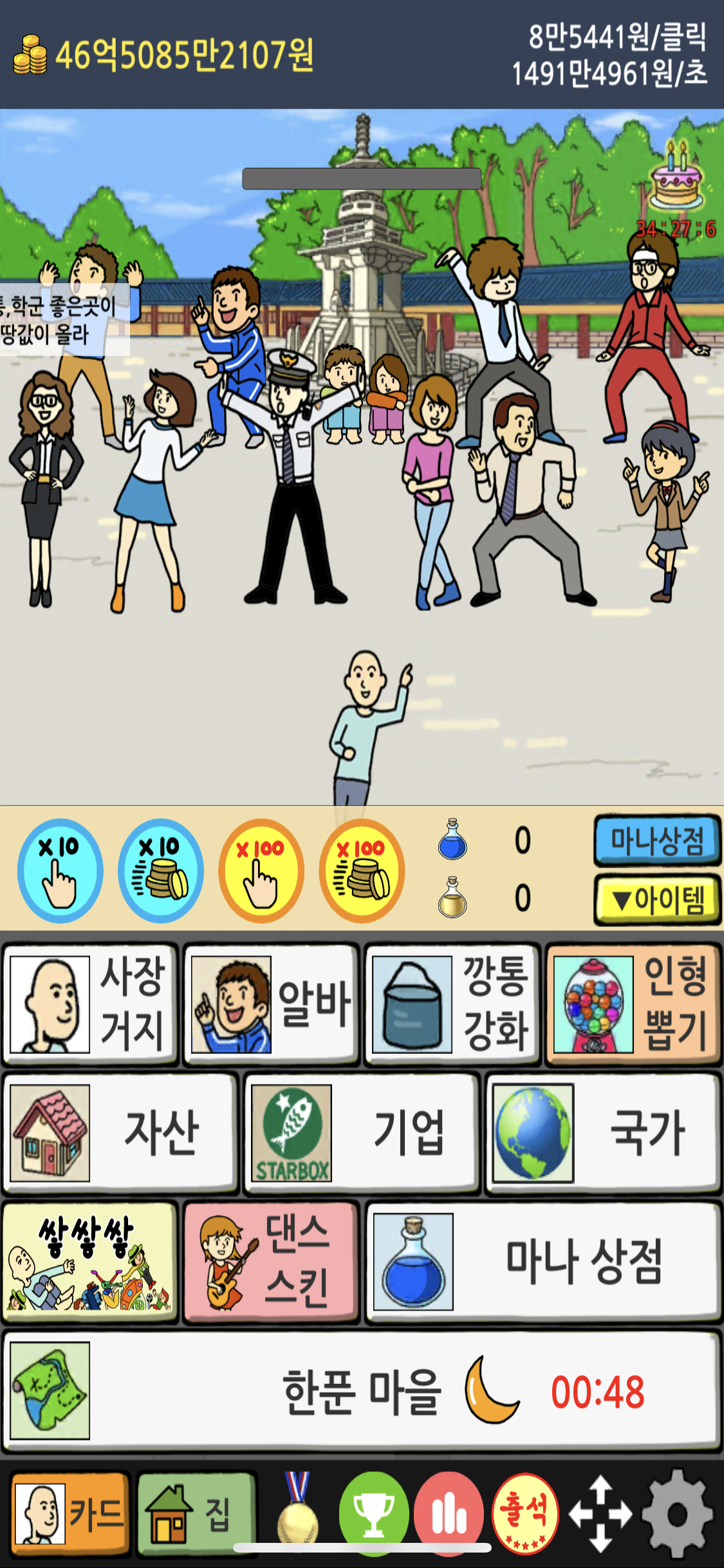The image size is (724, 1568).
Task: Open the gear settings
Action: [x=678, y=1514]
